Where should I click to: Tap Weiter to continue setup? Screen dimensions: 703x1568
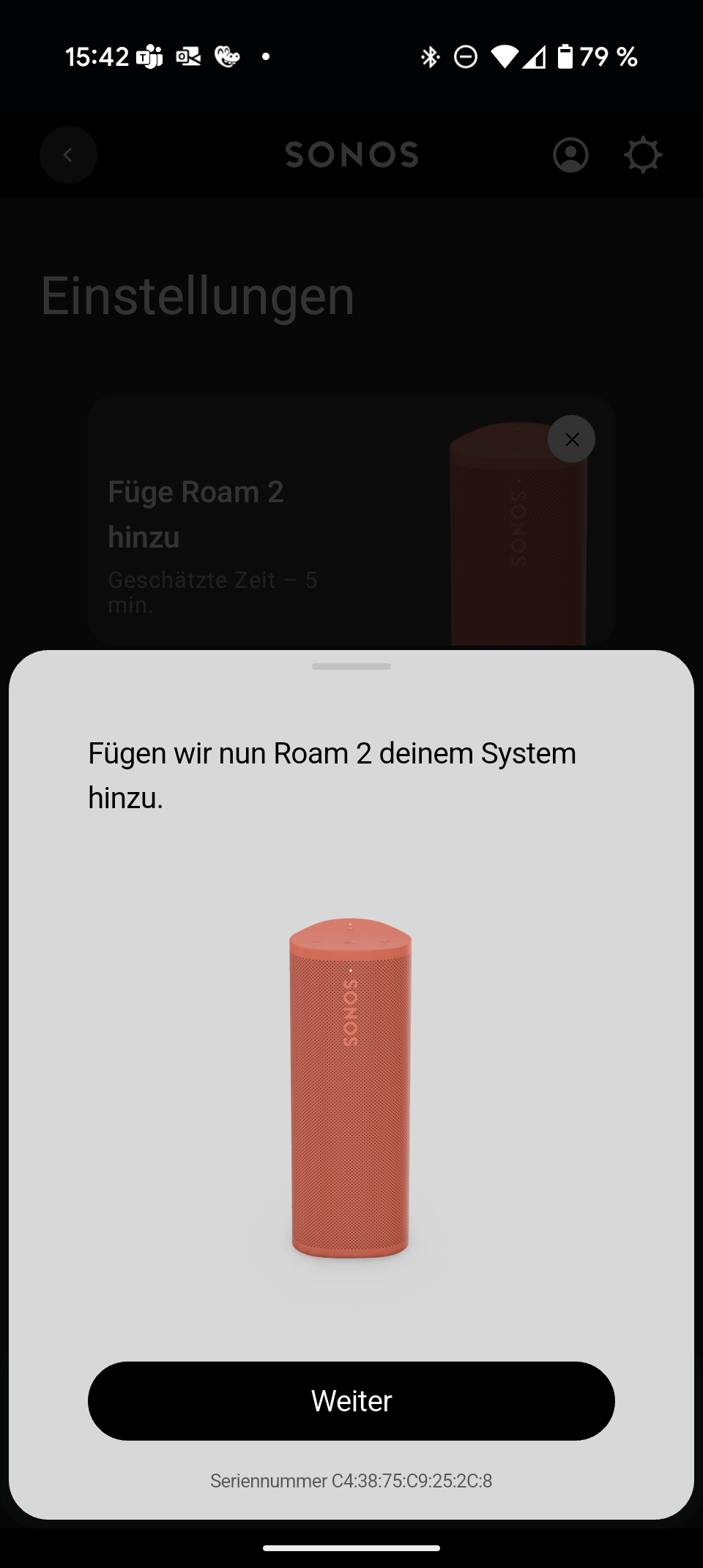[351, 1400]
